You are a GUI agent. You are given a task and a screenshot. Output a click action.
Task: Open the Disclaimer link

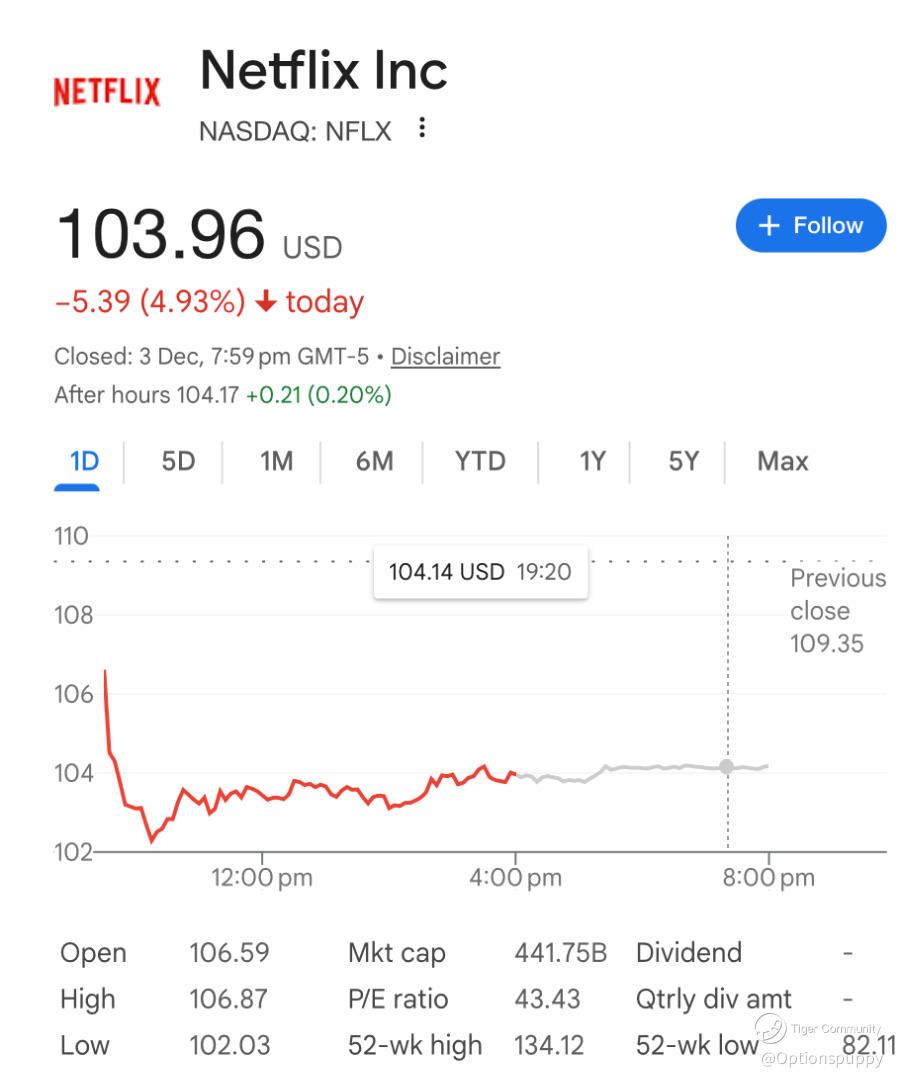click(445, 356)
